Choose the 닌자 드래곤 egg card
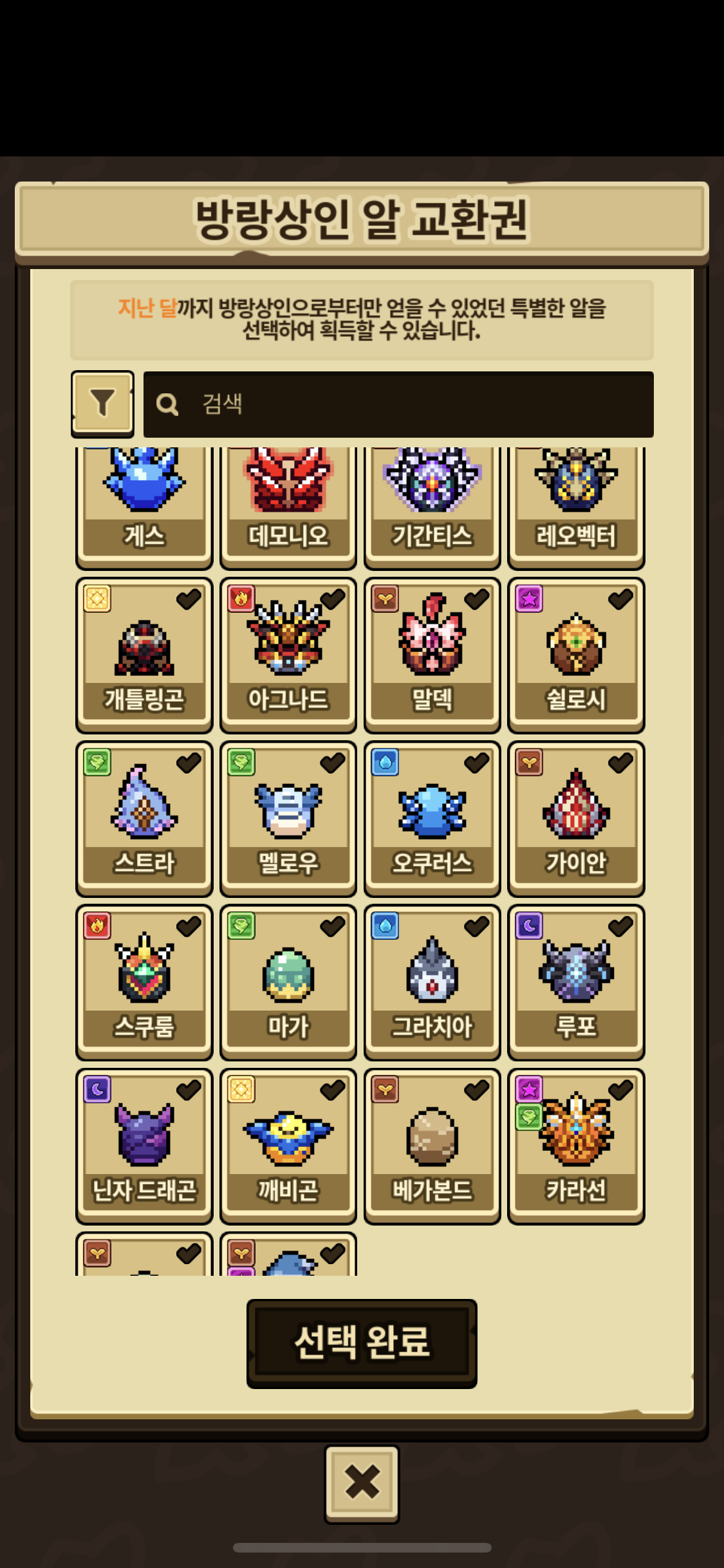 (144, 1146)
